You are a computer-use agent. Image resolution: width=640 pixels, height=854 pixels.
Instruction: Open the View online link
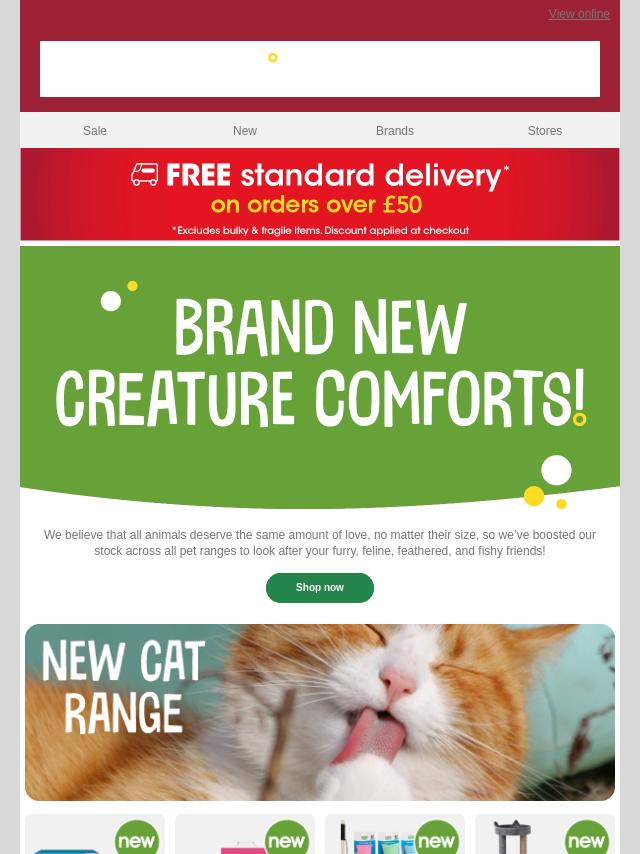pyautogui.click(x=578, y=14)
